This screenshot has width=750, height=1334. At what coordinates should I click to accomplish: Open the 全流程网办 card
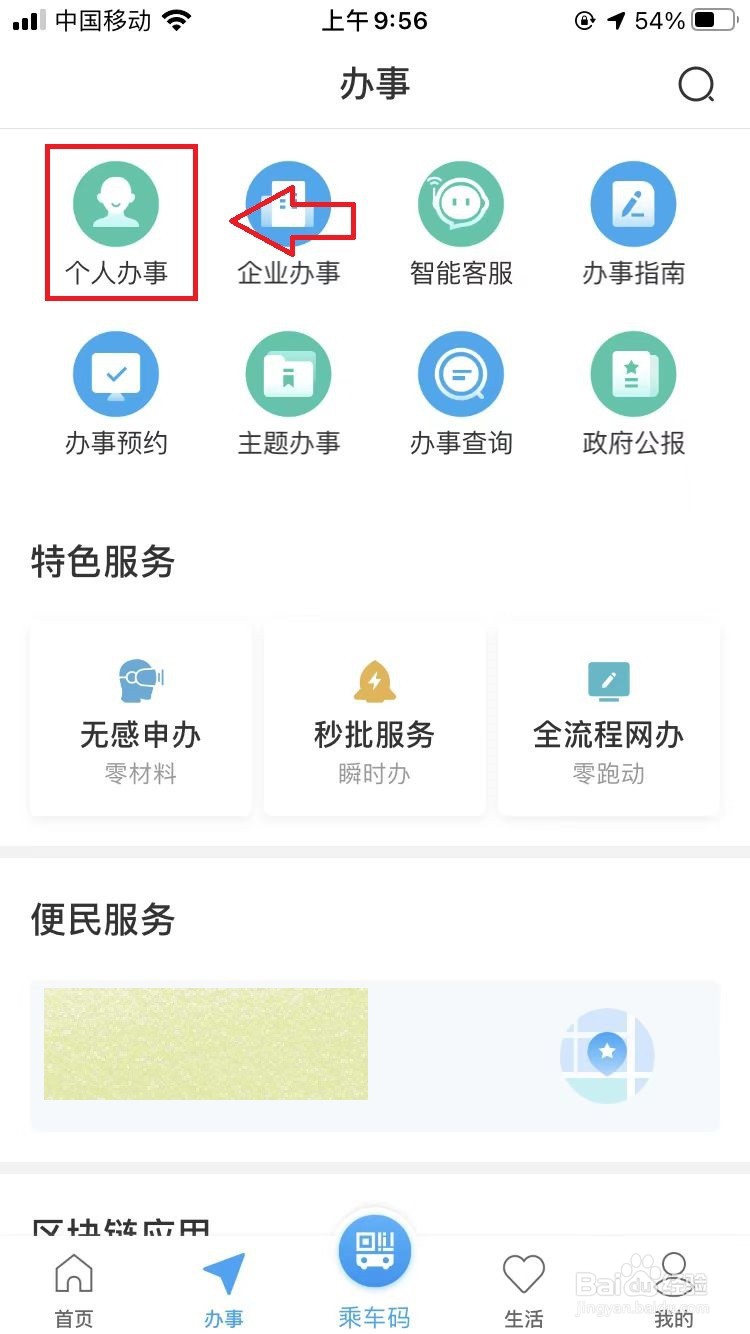pyautogui.click(x=609, y=719)
